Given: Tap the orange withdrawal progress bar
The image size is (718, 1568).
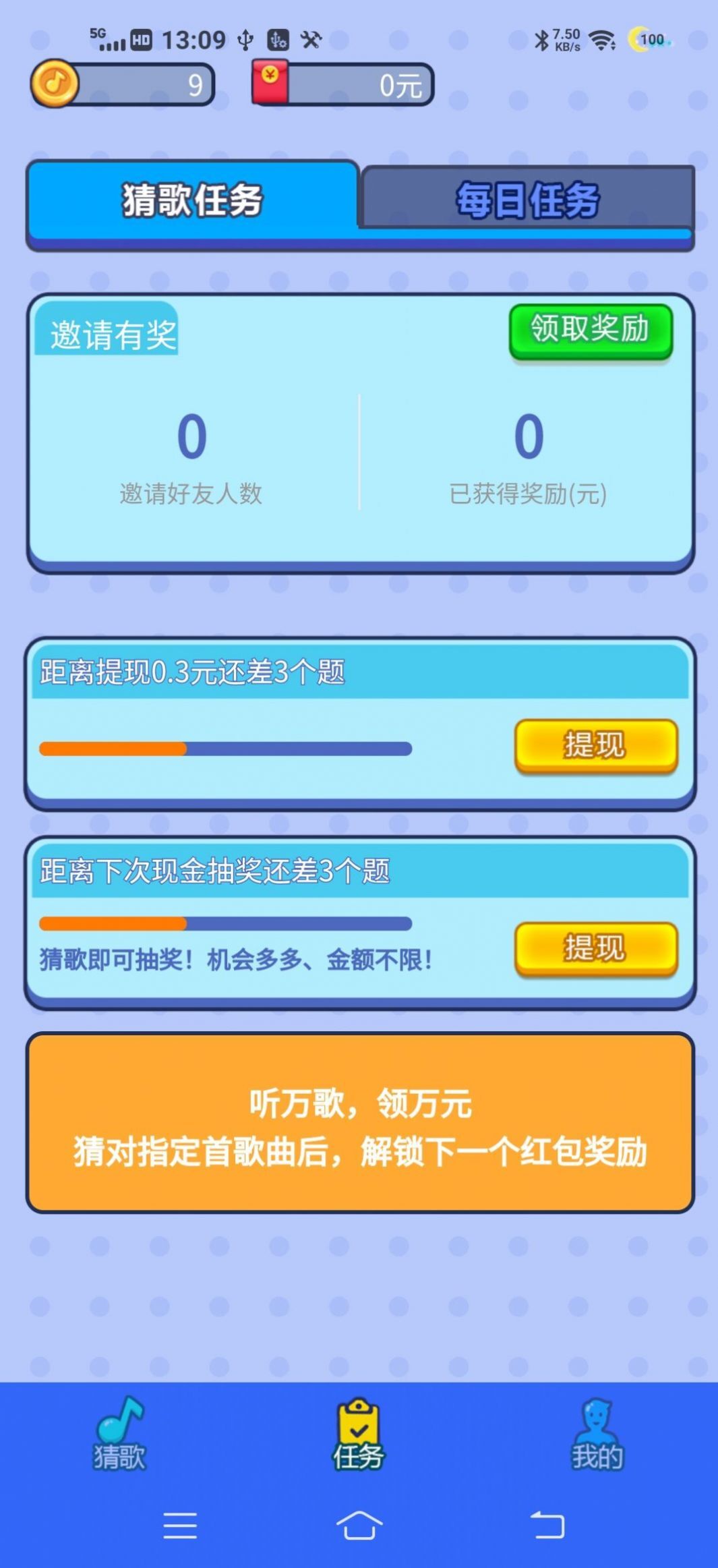Looking at the screenshot, I should (111, 749).
